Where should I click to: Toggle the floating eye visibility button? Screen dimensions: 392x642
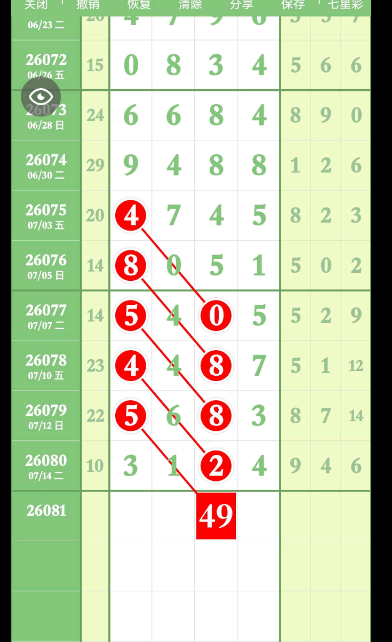point(41,97)
